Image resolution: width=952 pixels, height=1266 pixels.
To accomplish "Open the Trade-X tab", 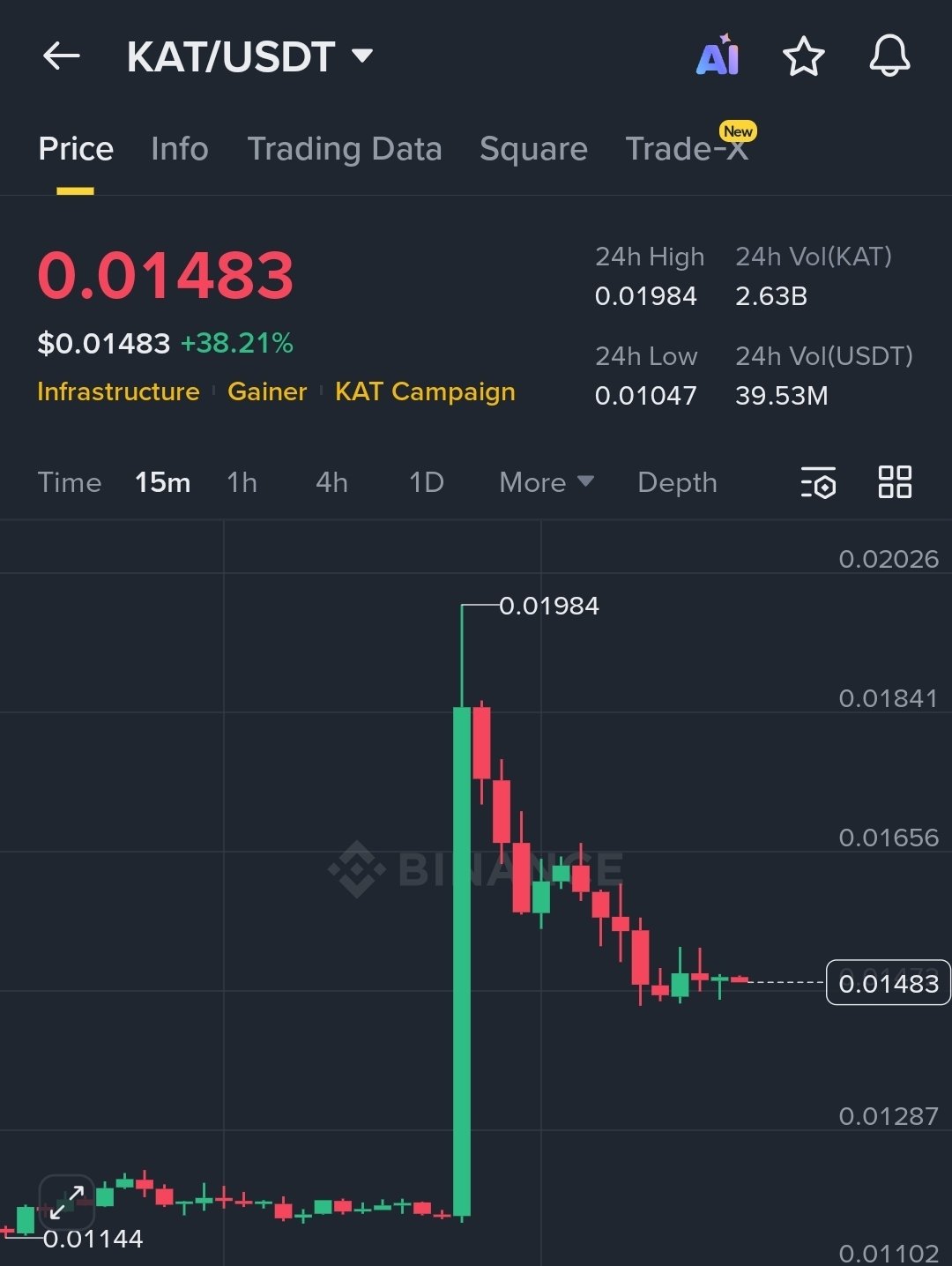I will pyautogui.click(x=687, y=149).
